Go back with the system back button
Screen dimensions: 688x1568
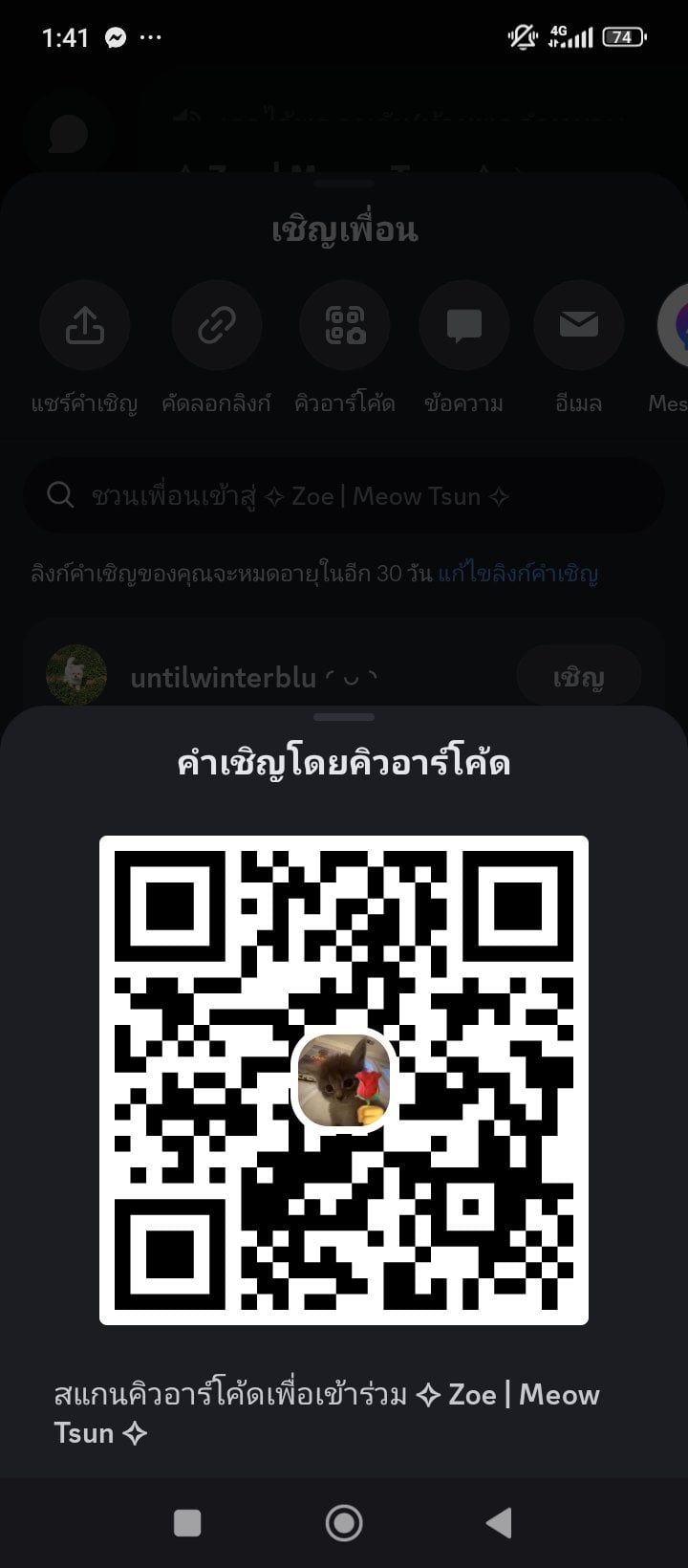pyautogui.click(x=499, y=1523)
